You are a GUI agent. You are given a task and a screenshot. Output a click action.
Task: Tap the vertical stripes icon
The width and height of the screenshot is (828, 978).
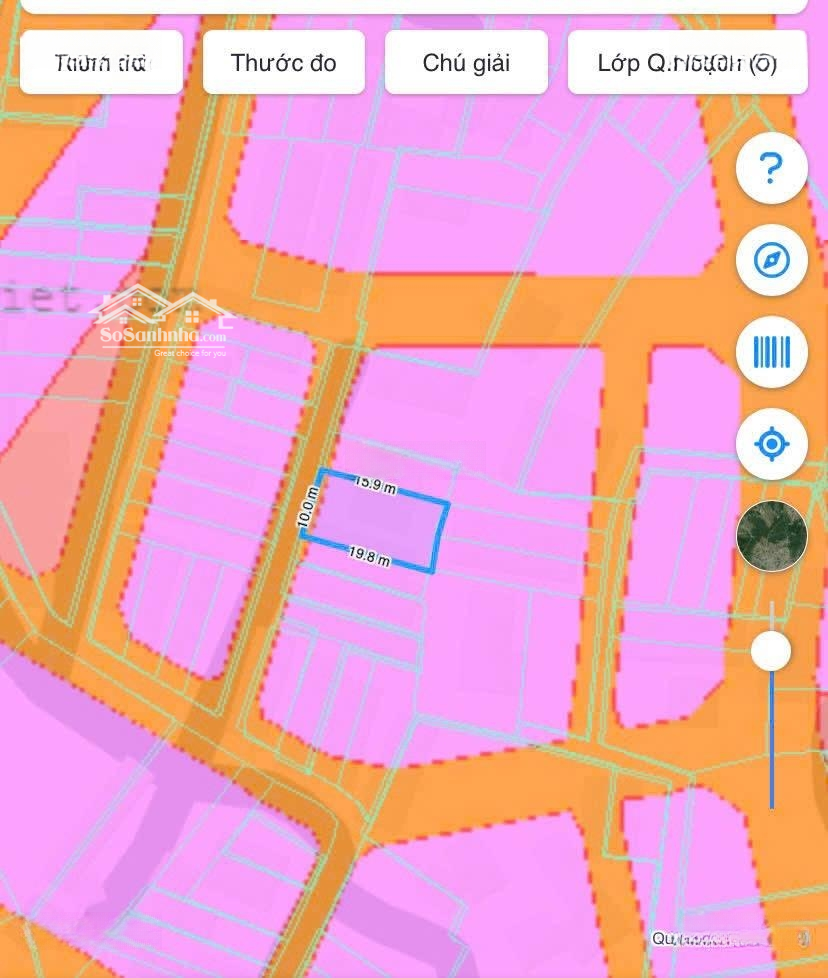[771, 352]
